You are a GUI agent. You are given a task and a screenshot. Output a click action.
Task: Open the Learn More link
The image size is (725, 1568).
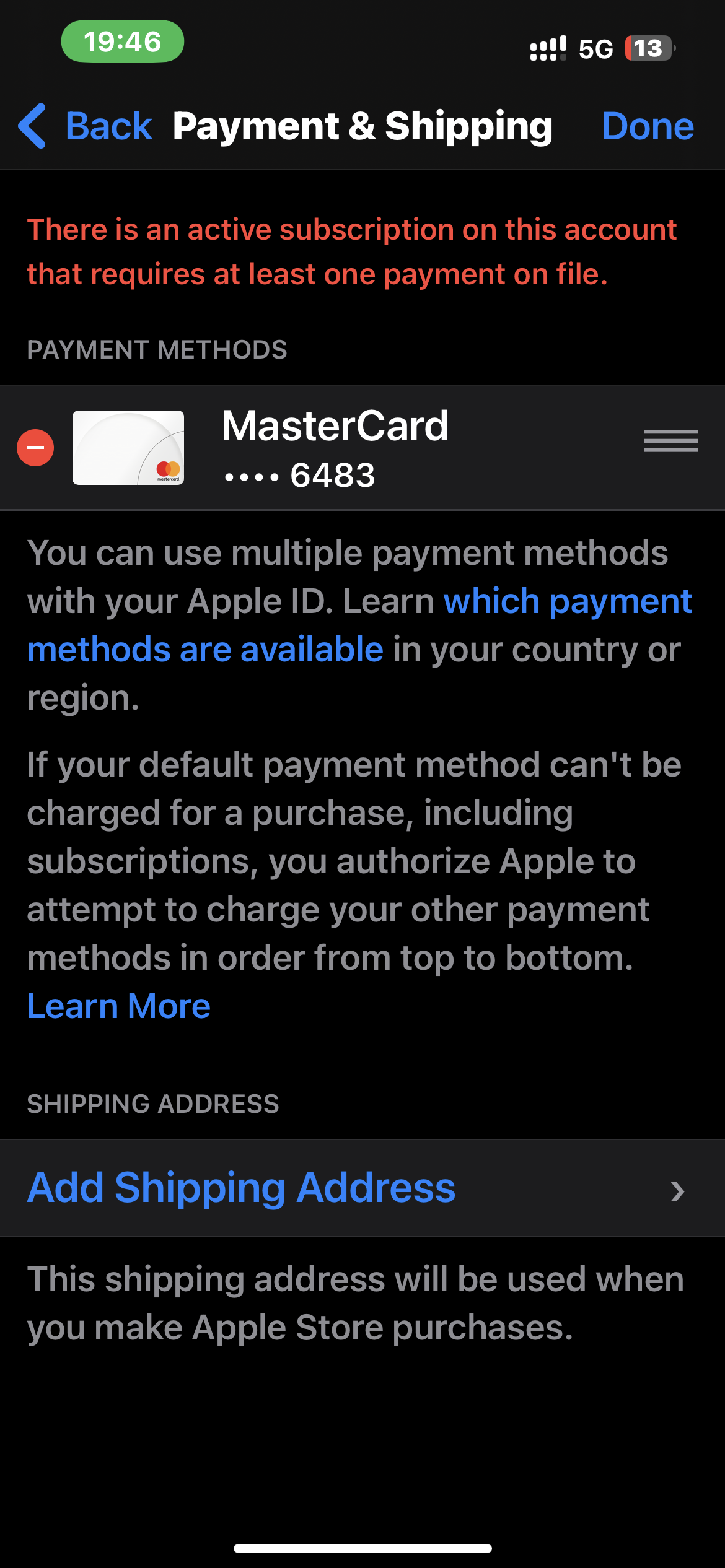point(119,1006)
